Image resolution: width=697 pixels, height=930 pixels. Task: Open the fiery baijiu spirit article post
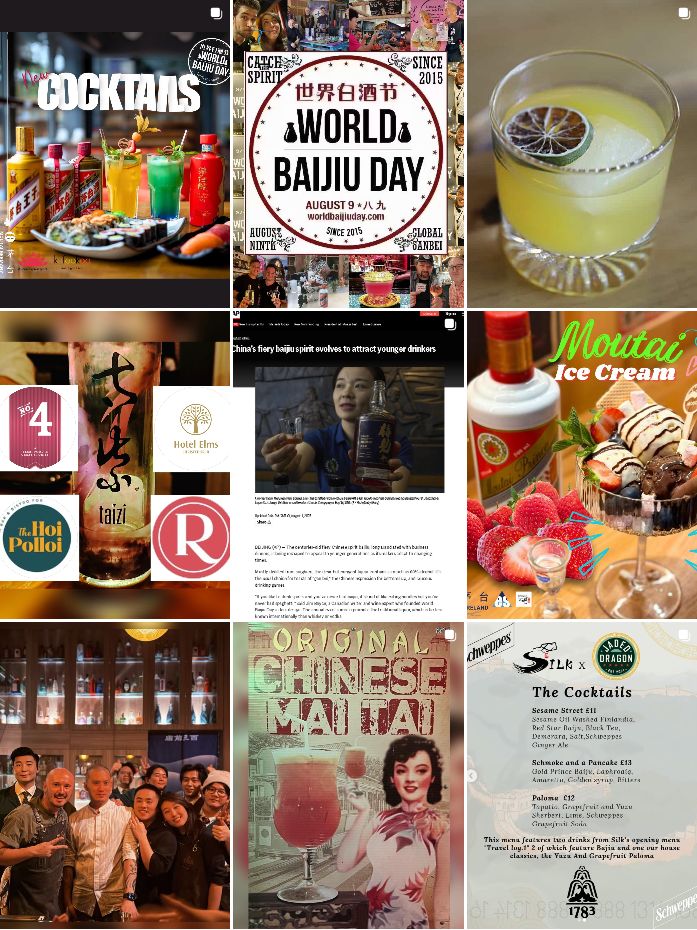pyautogui.click(x=348, y=465)
